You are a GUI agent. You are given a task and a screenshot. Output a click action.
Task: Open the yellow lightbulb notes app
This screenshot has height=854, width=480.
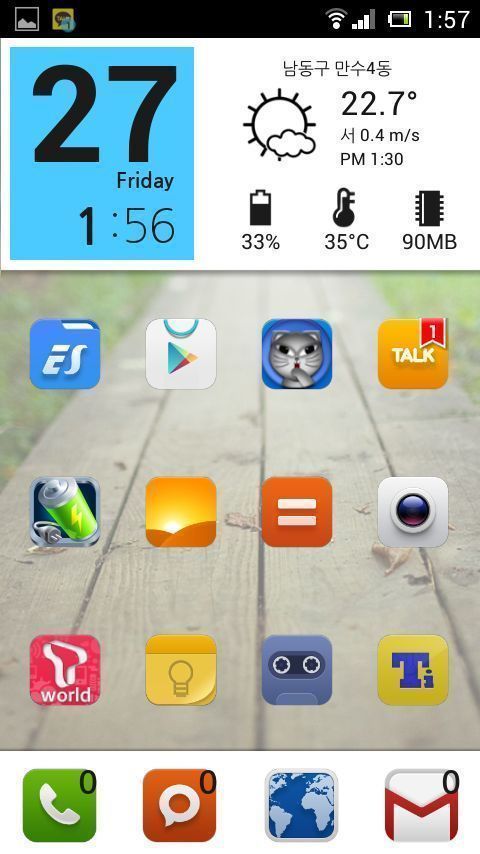[181, 670]
